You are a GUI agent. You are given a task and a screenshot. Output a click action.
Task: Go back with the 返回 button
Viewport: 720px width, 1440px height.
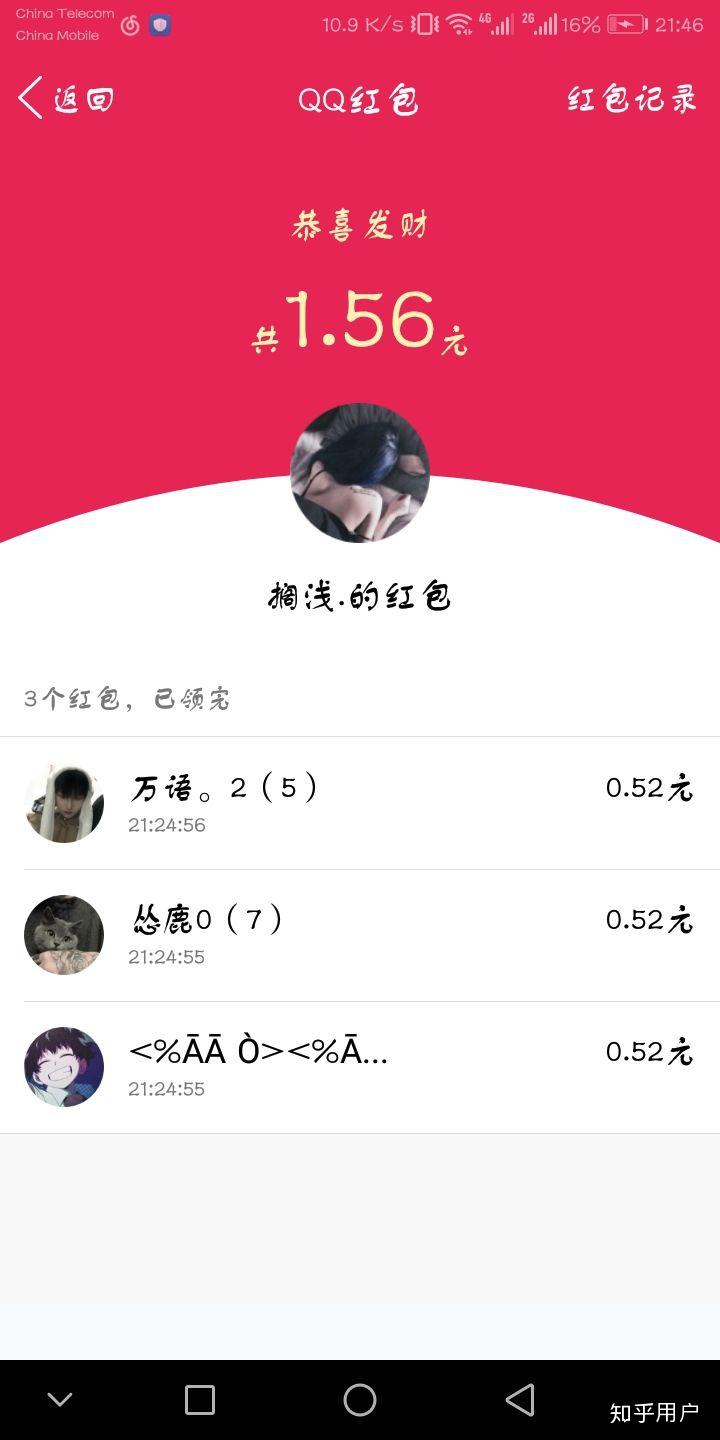[66, 99]
